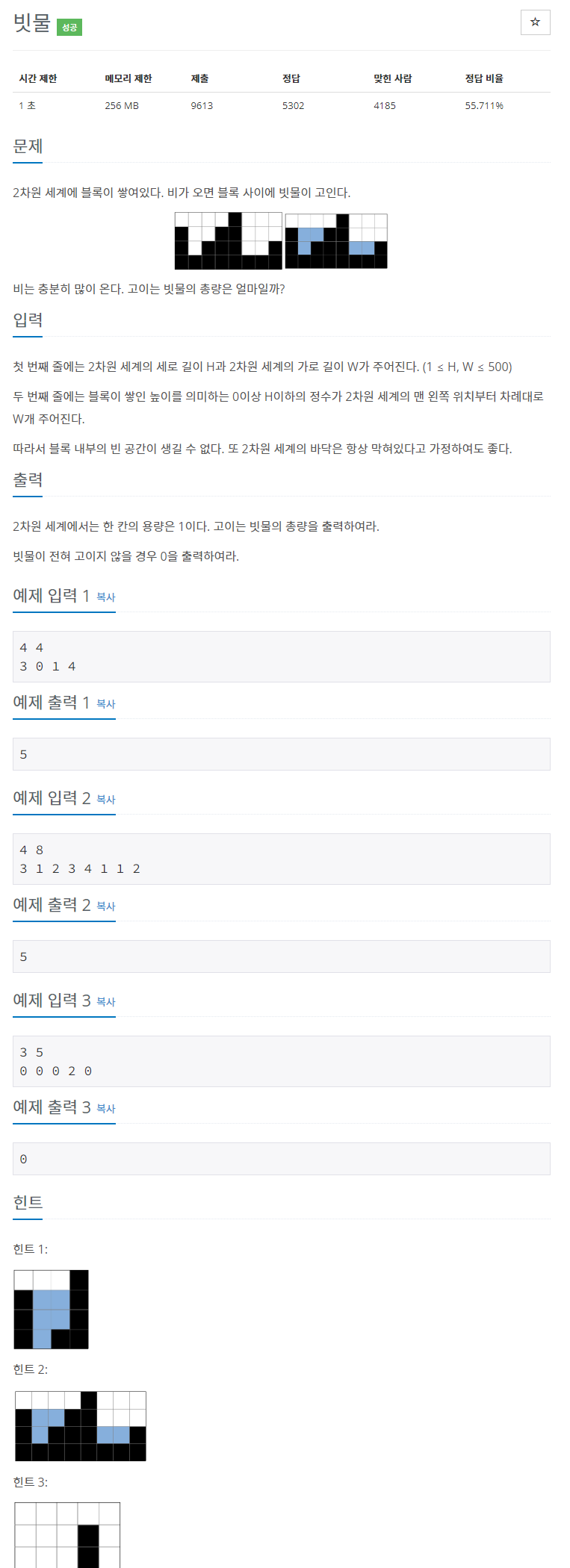Copy example input 3
The height and width of the screenshot is (1568, 570).
(106, 1002)
